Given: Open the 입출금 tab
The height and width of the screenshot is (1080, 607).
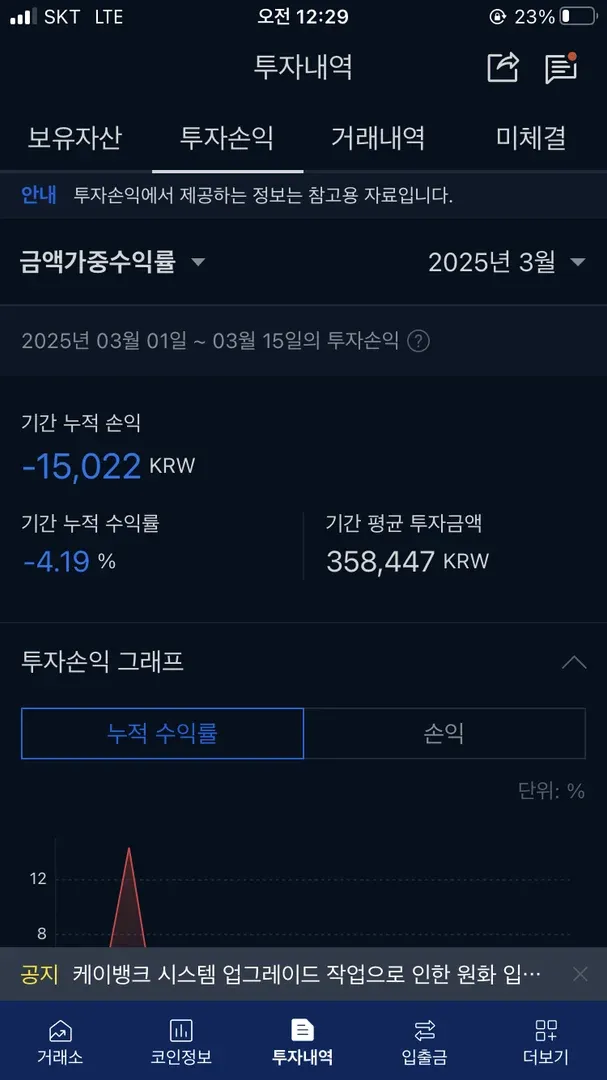Looking at the screenshot, I should [x=424, y=1041].
